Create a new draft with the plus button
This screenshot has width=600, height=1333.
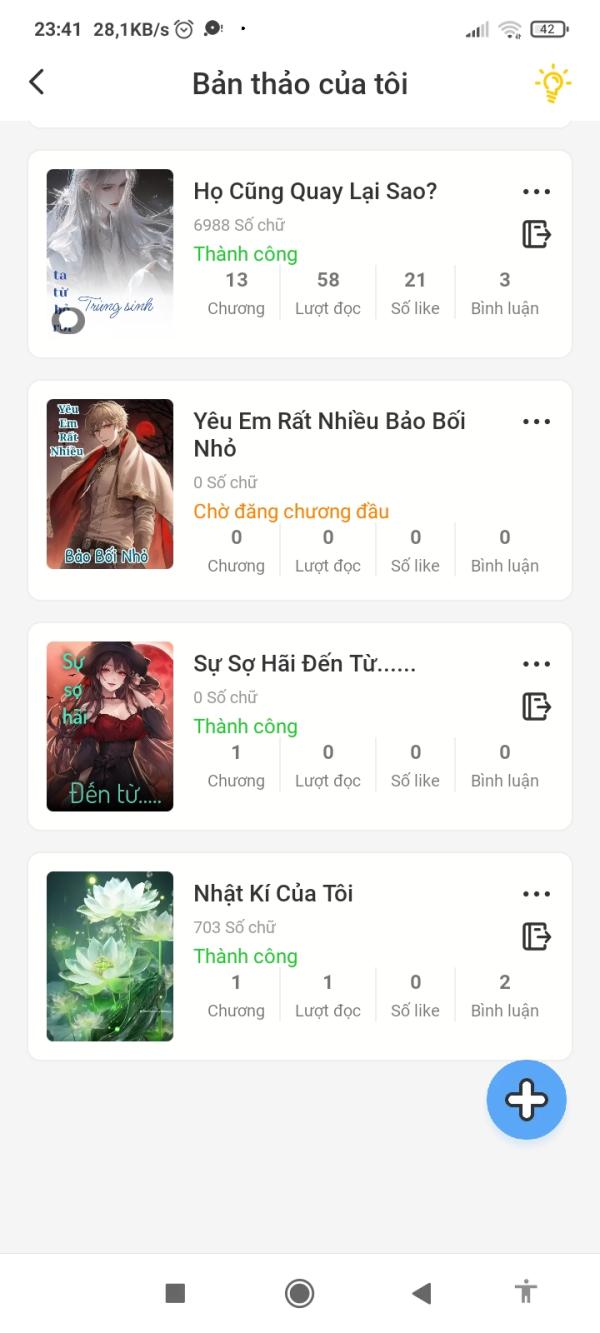[x=526, y=1100]
